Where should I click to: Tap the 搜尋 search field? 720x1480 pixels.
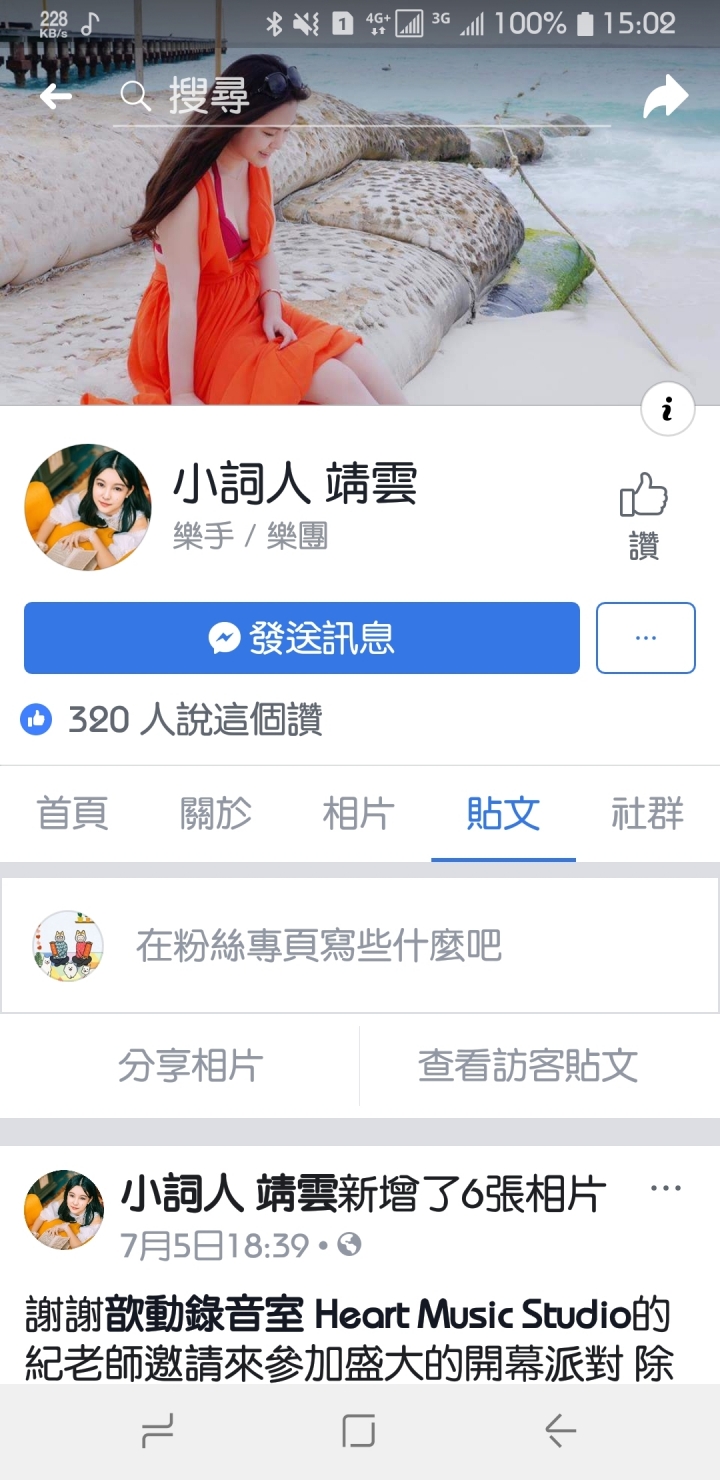[360, 97]
